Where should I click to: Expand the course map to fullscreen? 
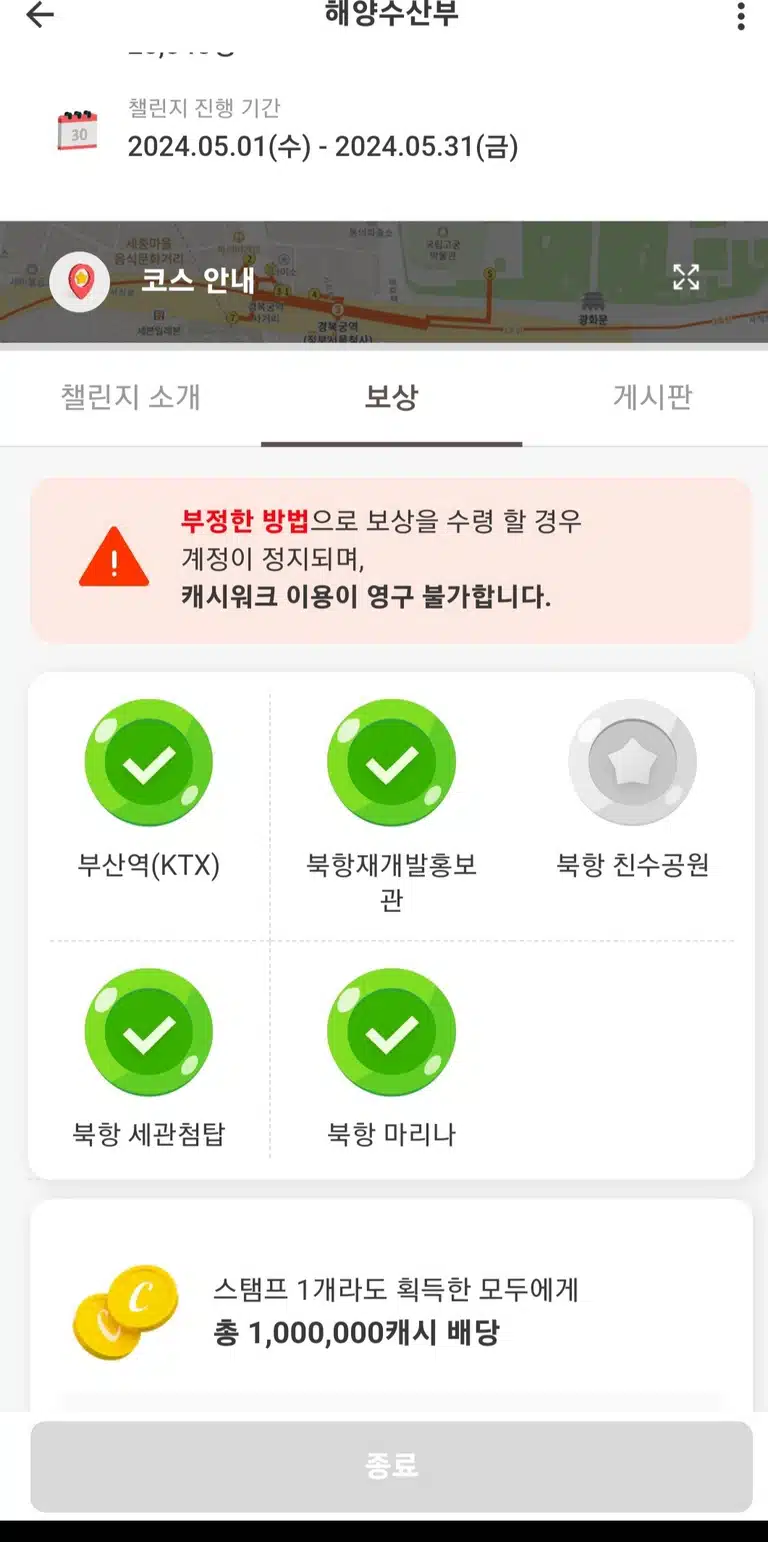click(x=686, y=277)
